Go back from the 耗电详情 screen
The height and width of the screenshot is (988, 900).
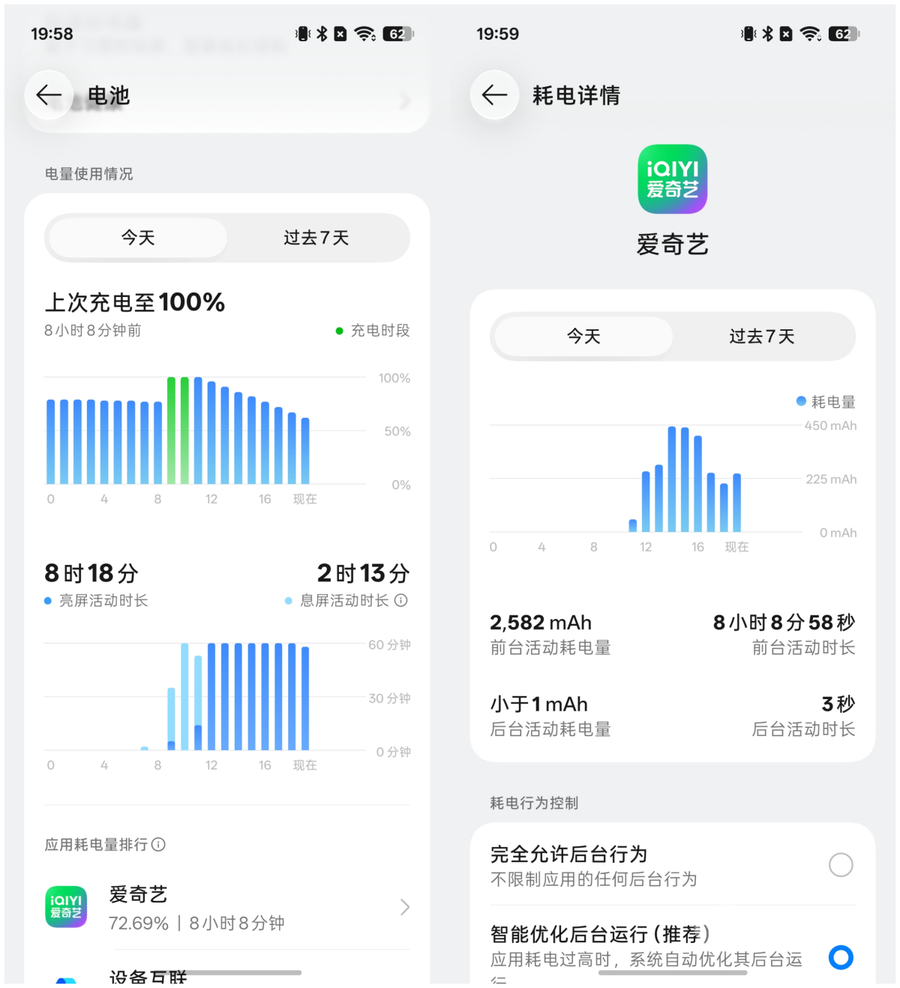tap(494, 95)
